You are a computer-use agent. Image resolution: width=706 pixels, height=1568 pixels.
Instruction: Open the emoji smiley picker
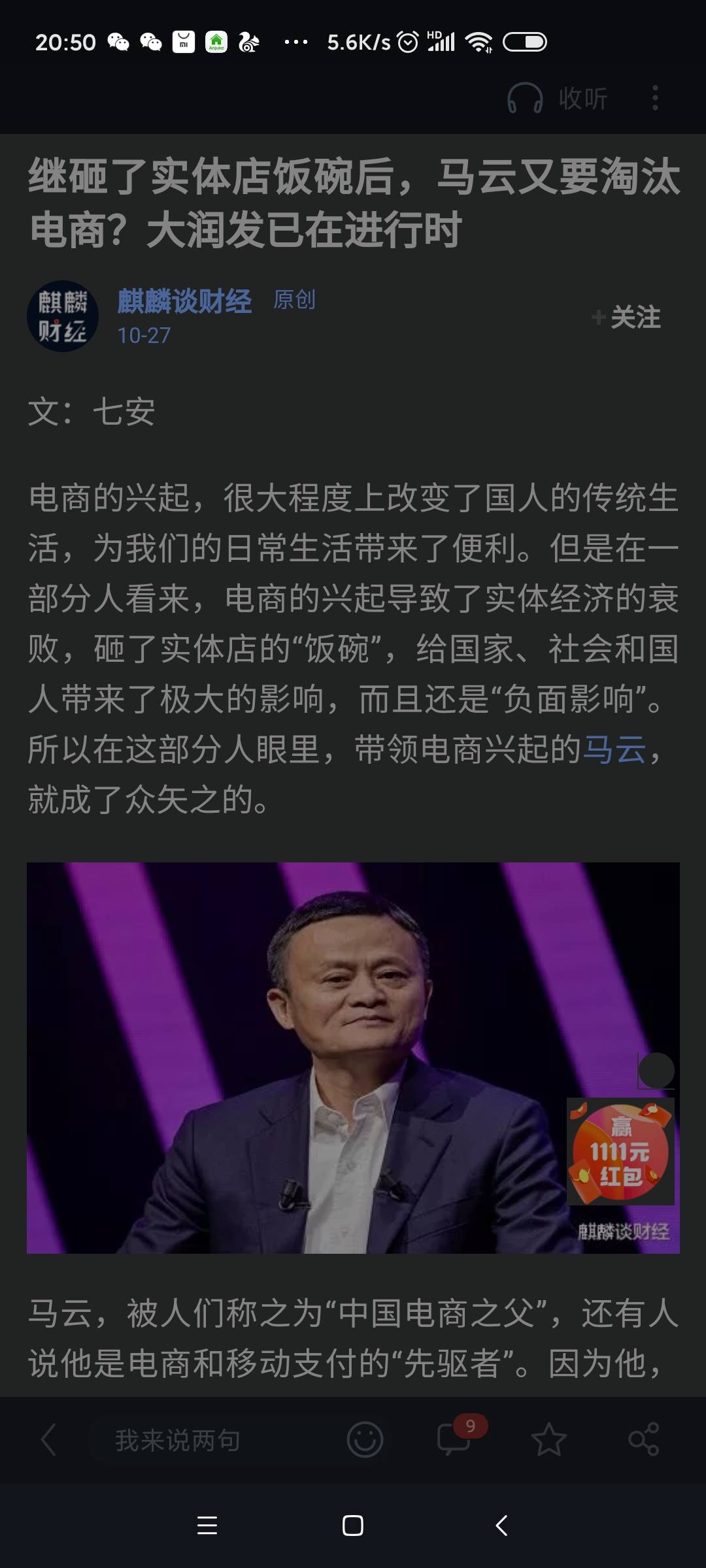tap(365, 1440)
